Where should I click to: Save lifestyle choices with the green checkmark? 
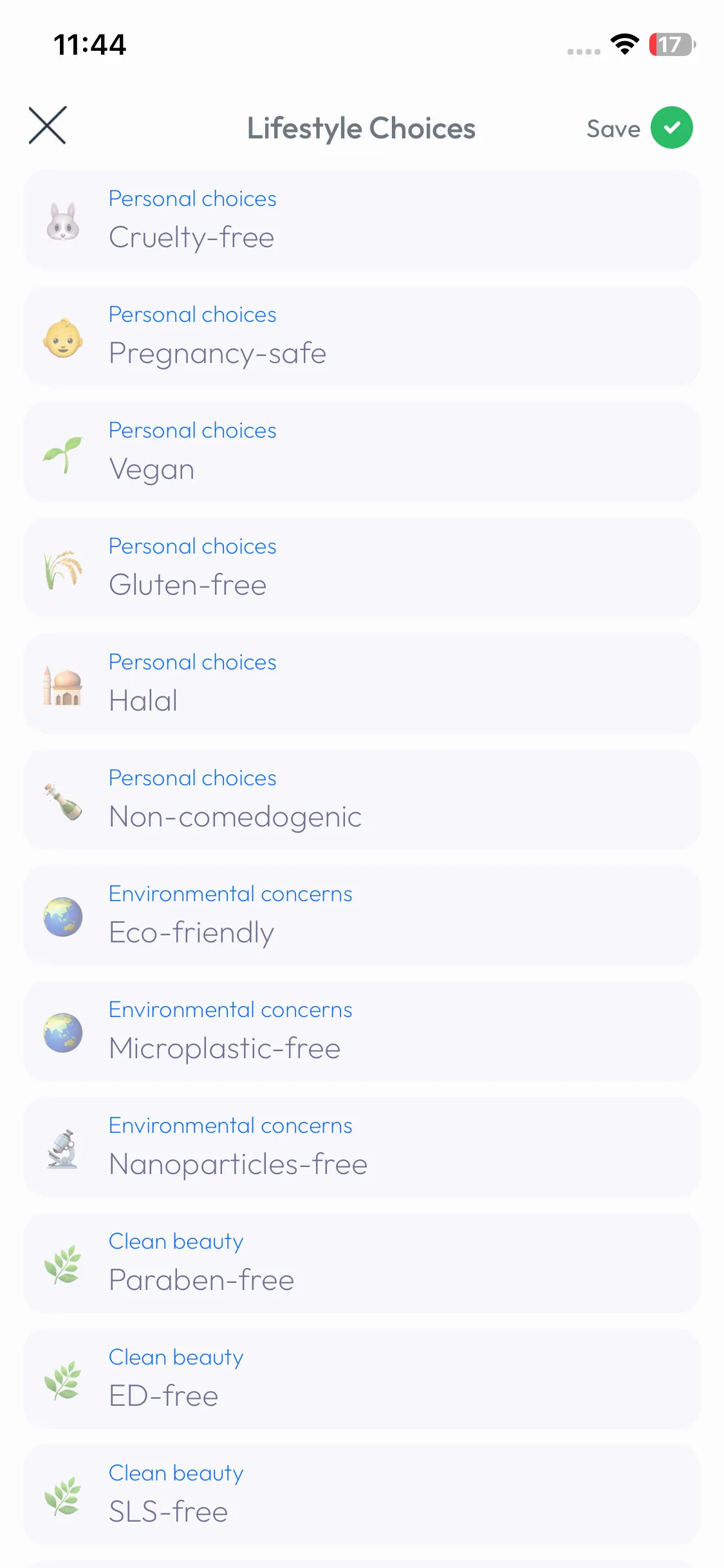[x=671, y=127]
